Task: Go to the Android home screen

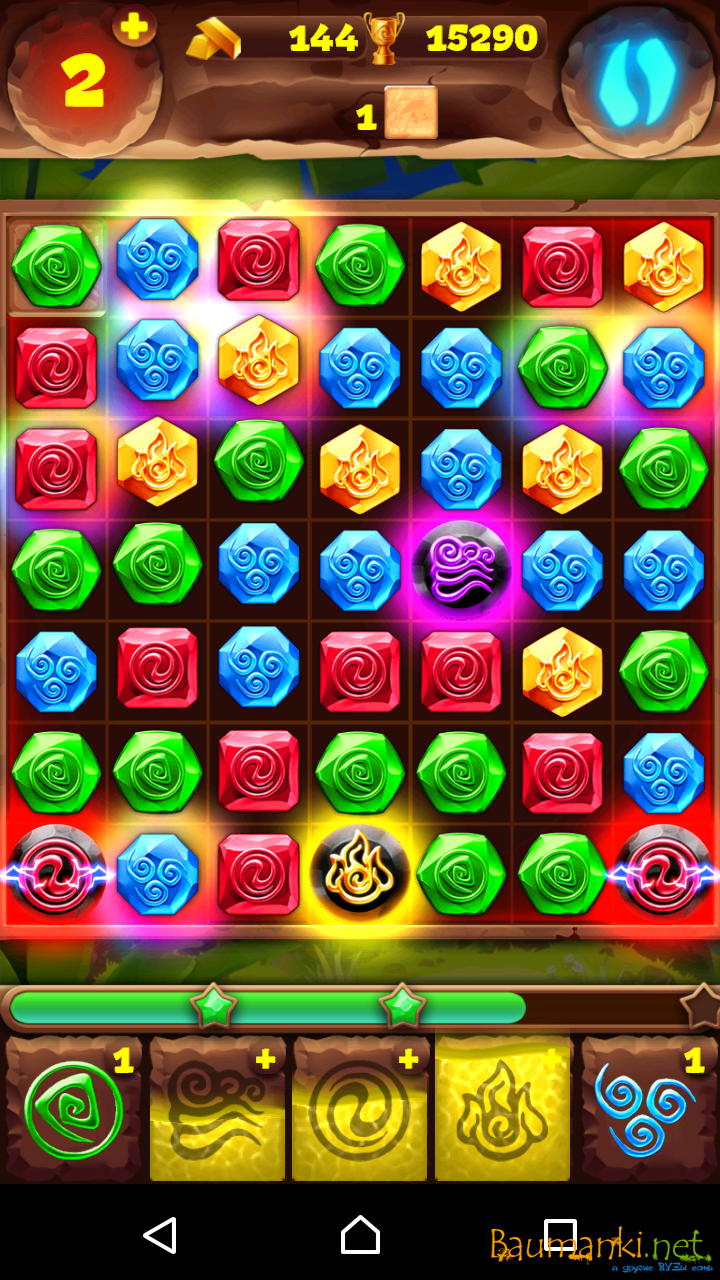Action: tap(360, 1235)
